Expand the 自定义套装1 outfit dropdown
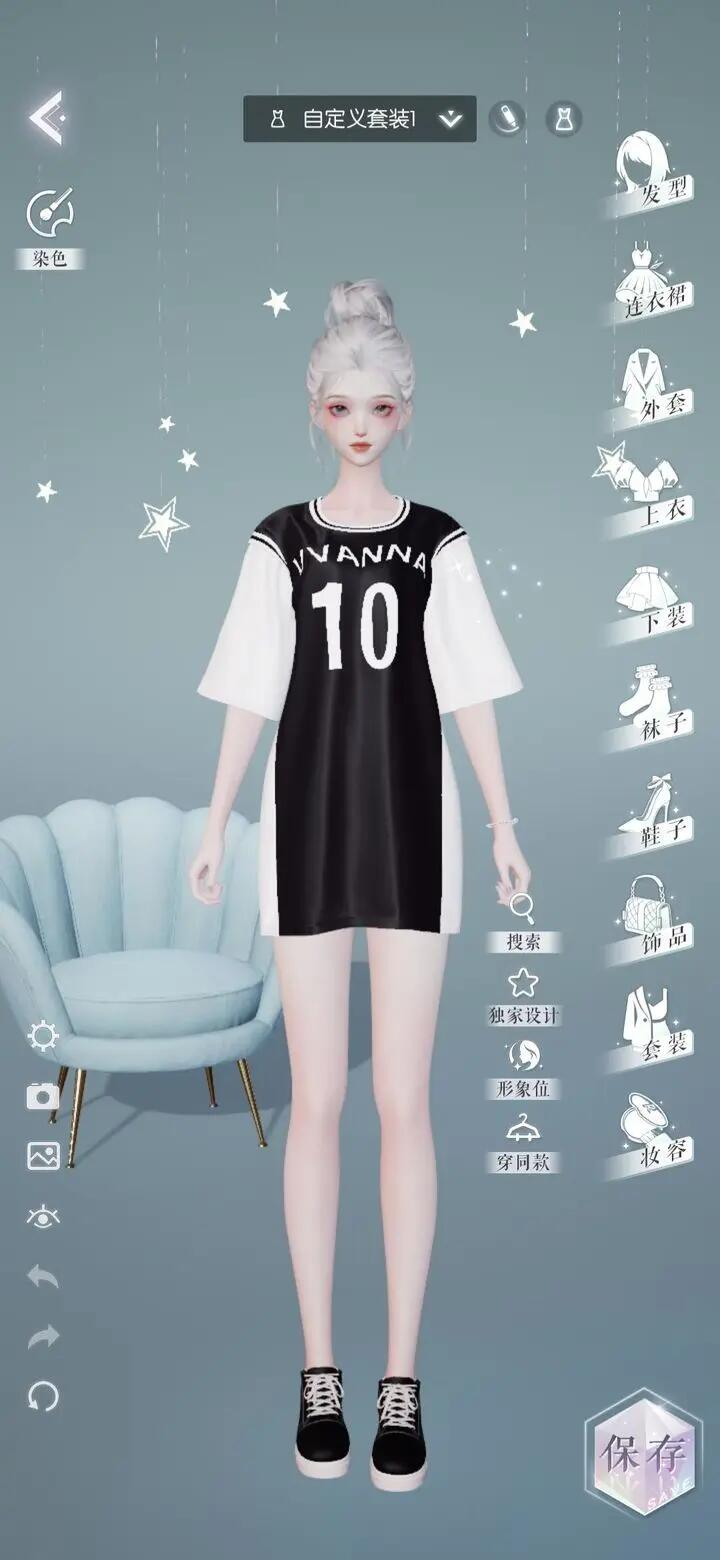 [451, 120]
